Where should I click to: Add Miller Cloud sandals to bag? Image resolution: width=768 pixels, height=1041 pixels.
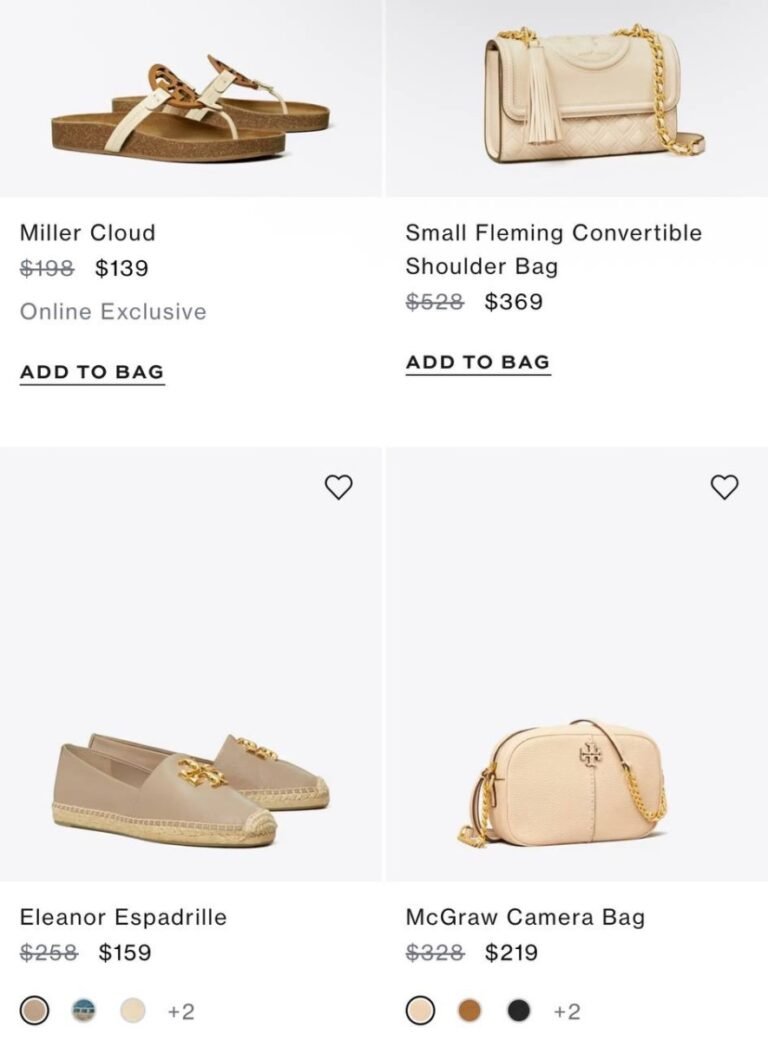[x=92, y=372]
